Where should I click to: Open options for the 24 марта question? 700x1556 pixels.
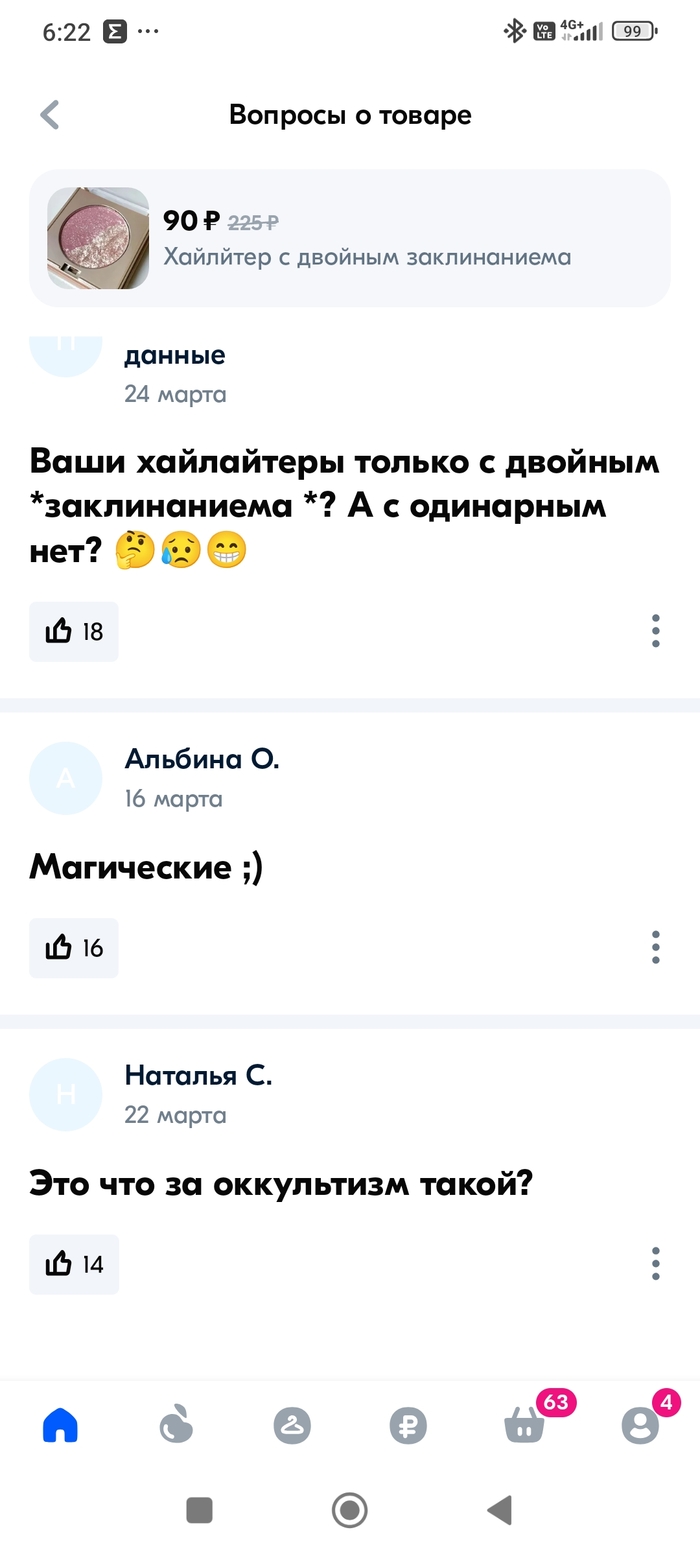(655, 631)
